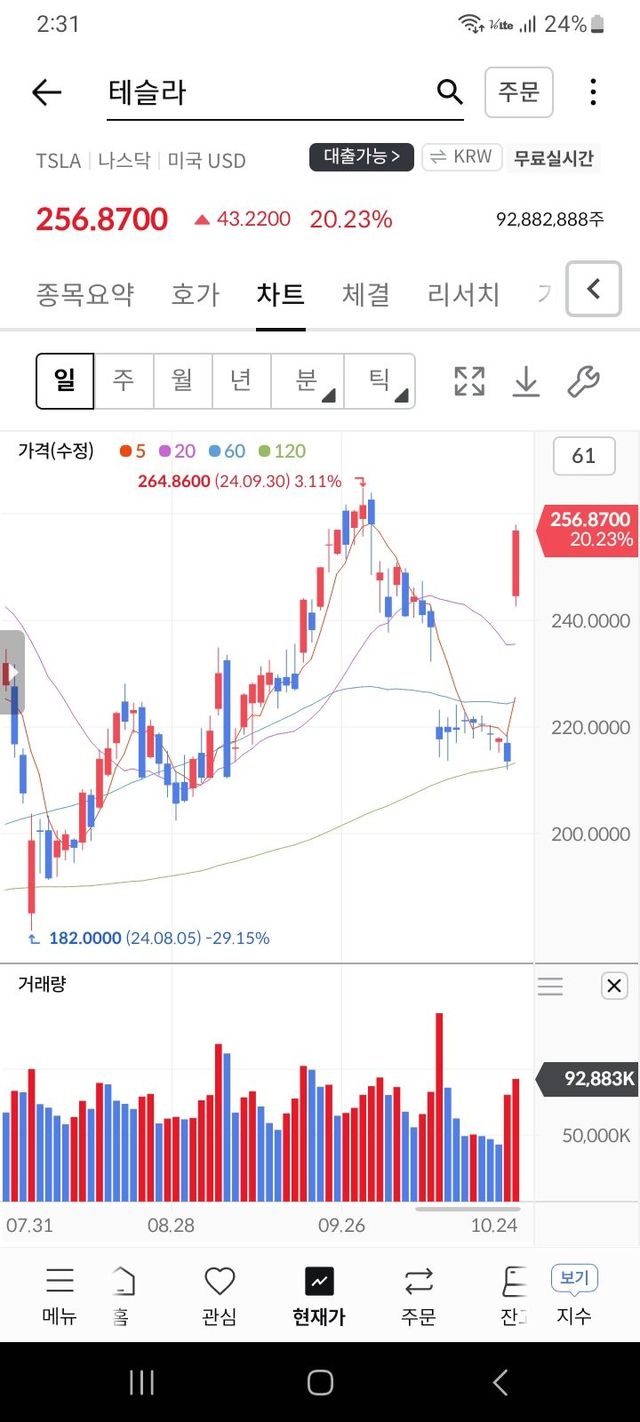Switch currency display to KRW
This screenshot has height=1422, width=640.
coord(461,157)
